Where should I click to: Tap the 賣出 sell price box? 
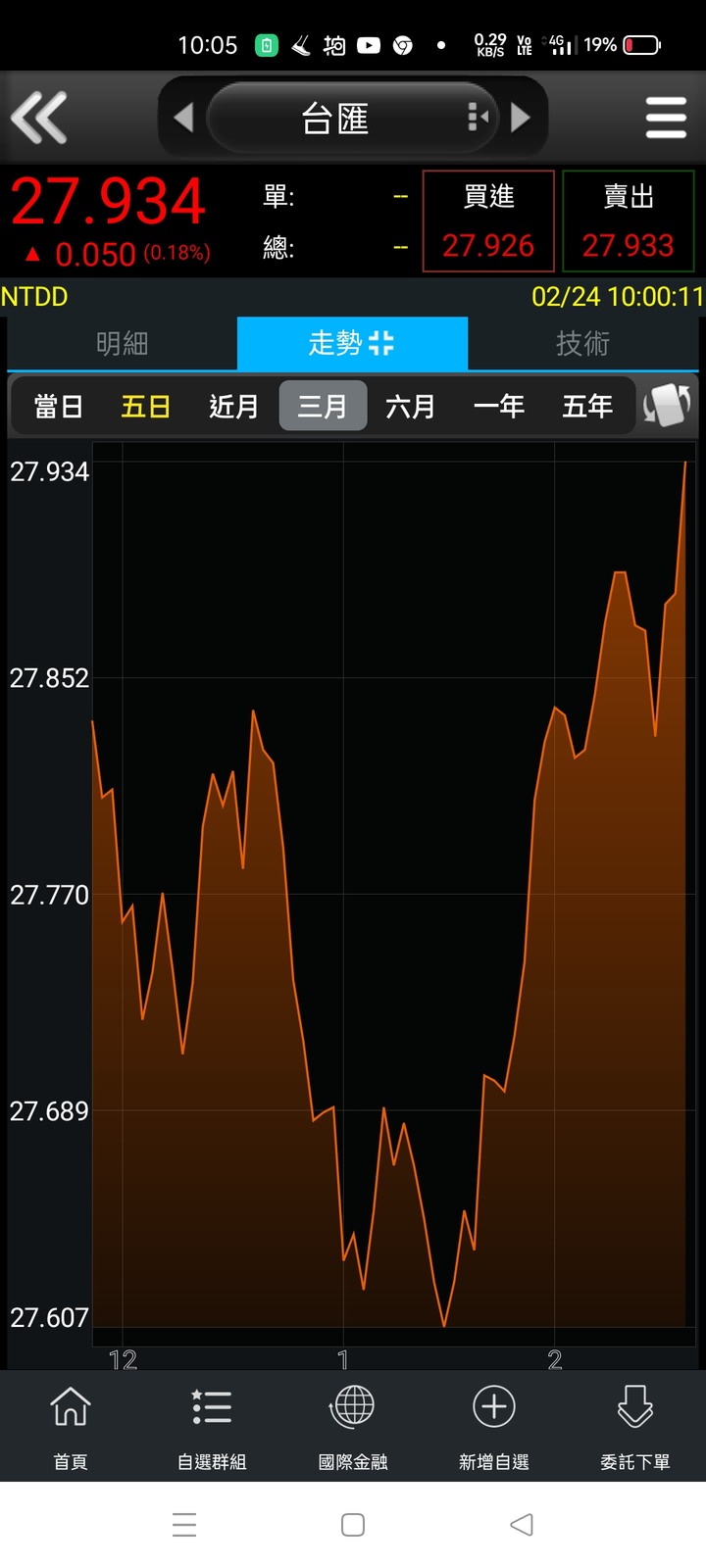point(629,221)
